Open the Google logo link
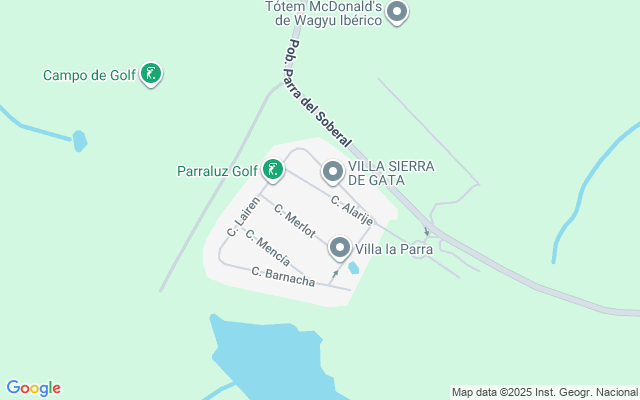The image size is (640, 400). tap(33, 388)
